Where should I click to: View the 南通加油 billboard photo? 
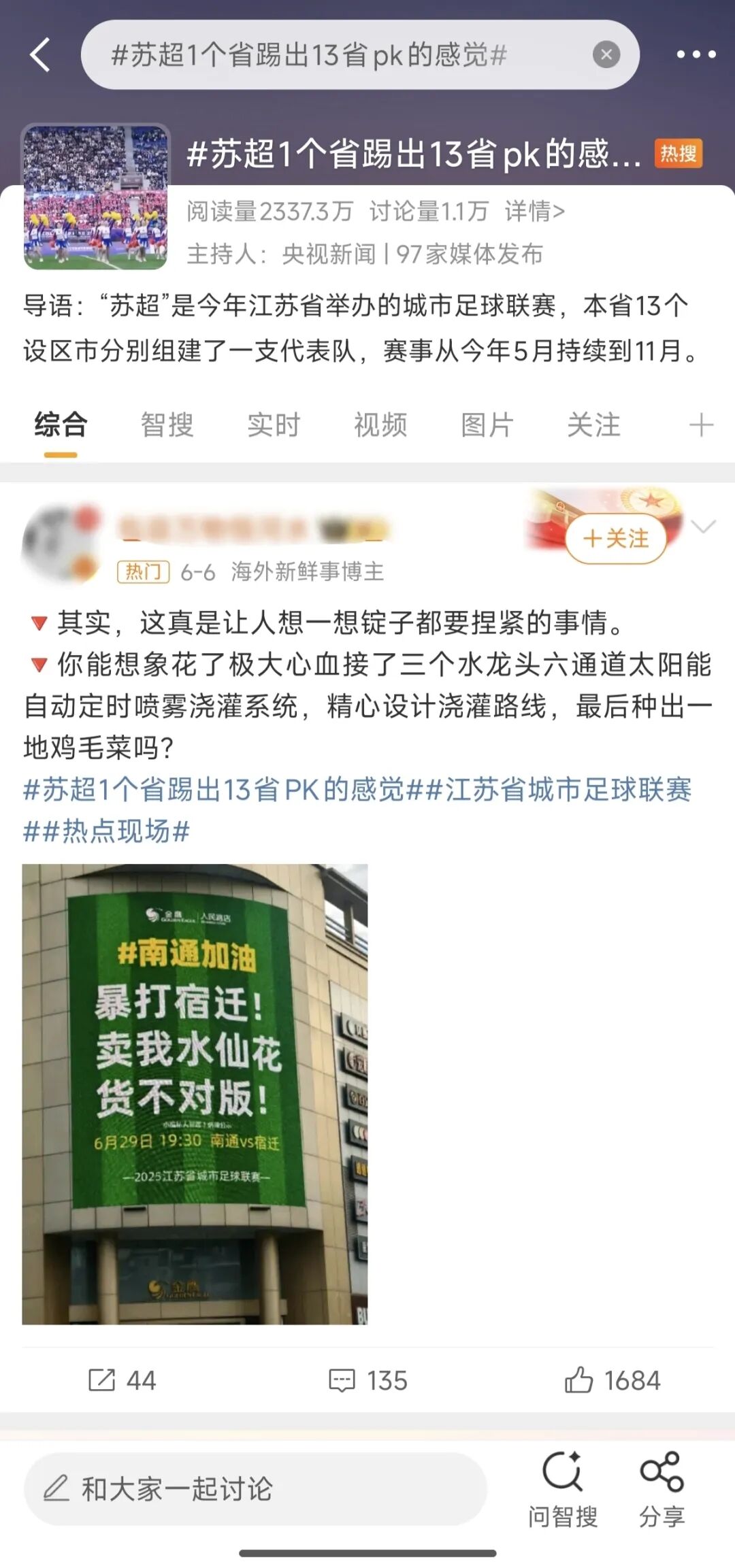(195, 1094)
